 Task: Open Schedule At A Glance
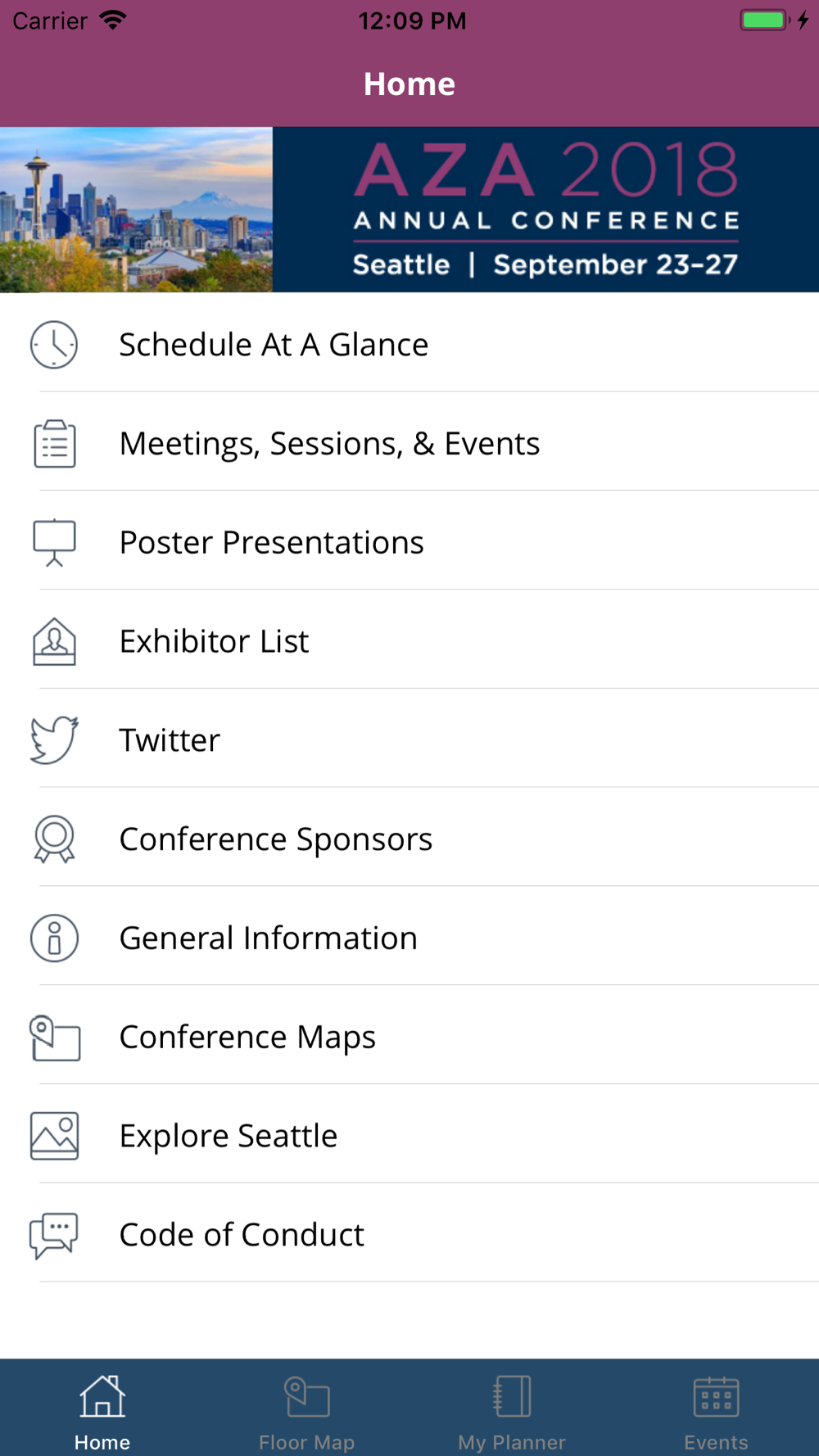tap(409, 343)
